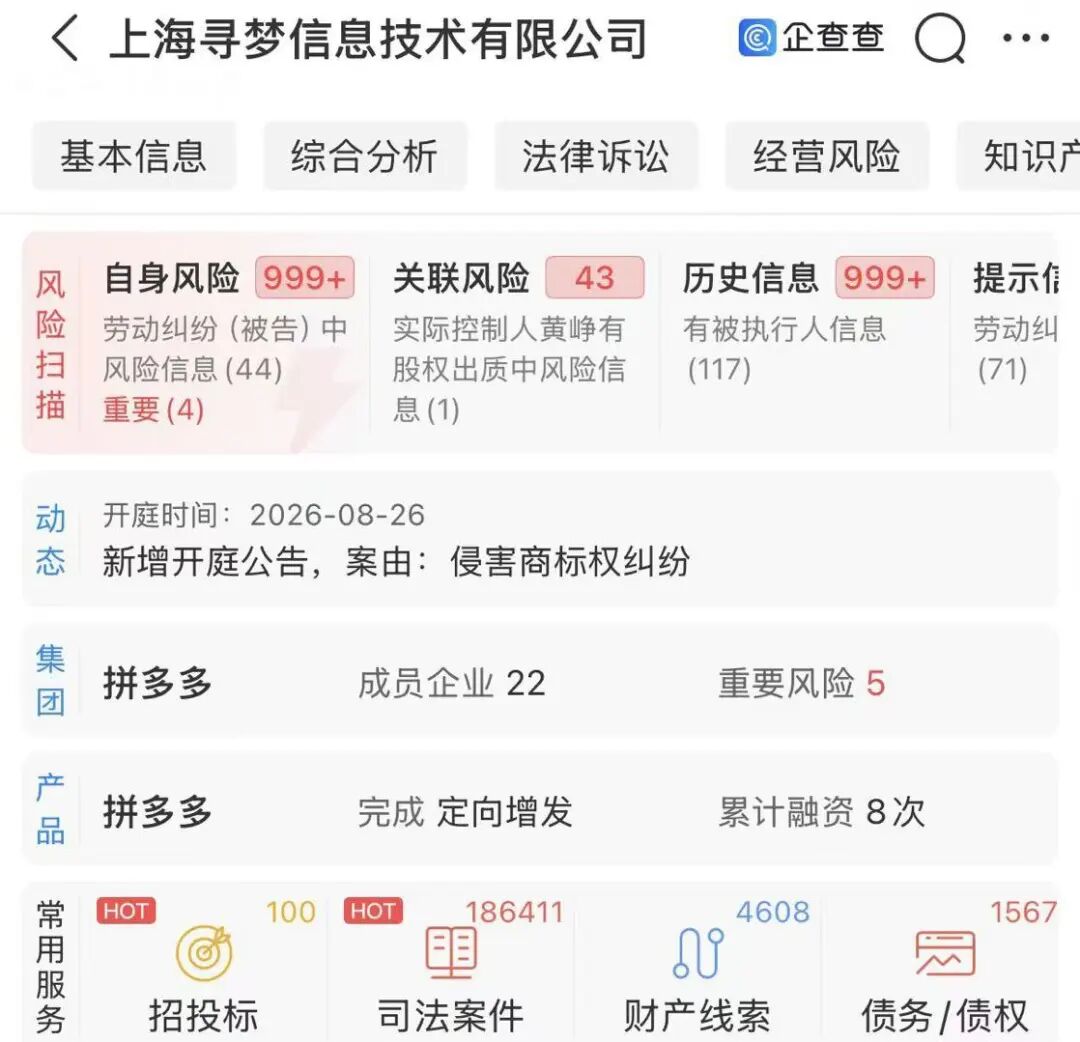Open the 新增开庭公告 dynamic update
1080x1042 pixels.
[x=540, y=539]
